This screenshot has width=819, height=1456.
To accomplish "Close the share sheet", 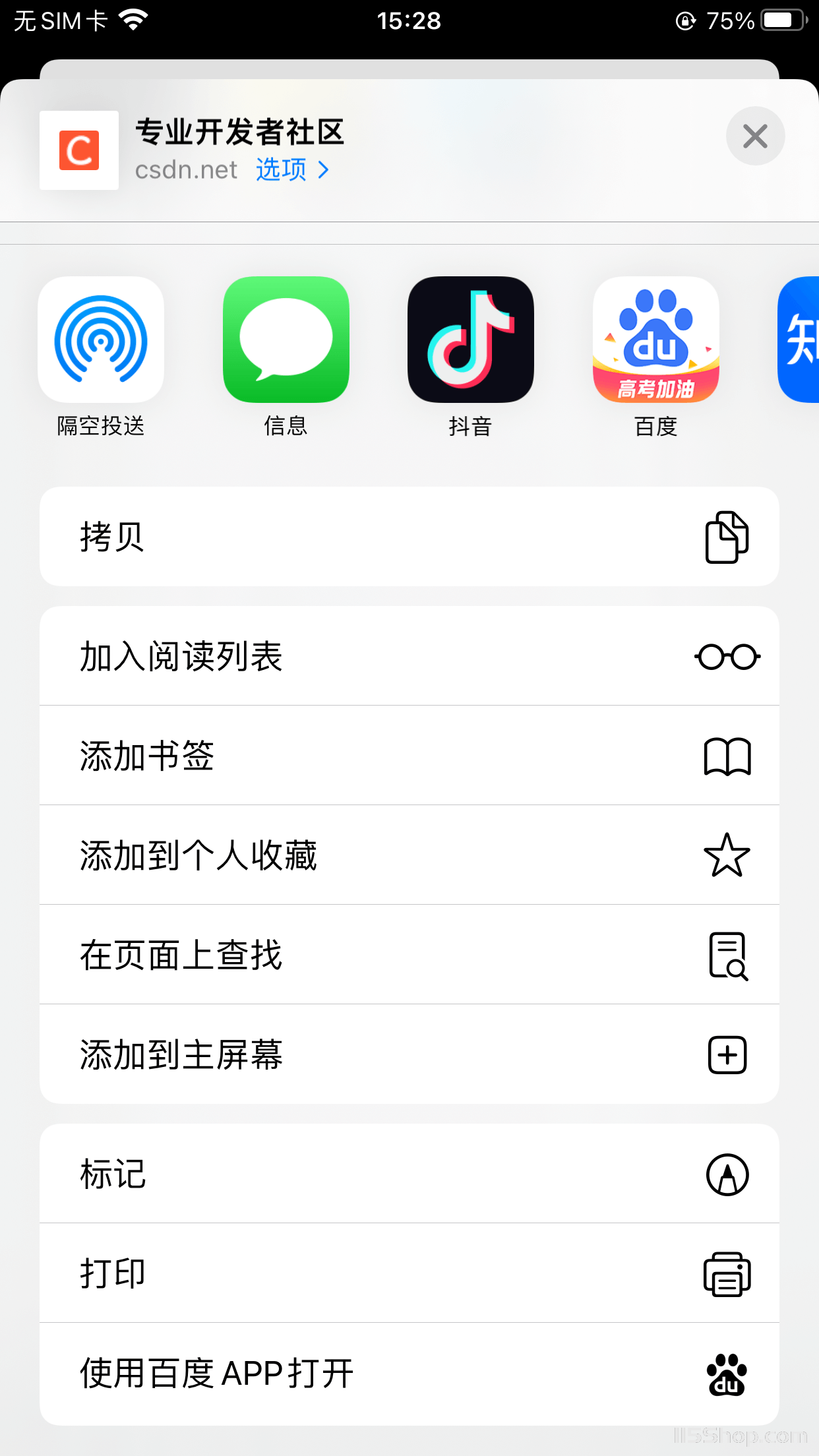I will tap(755, 136).
